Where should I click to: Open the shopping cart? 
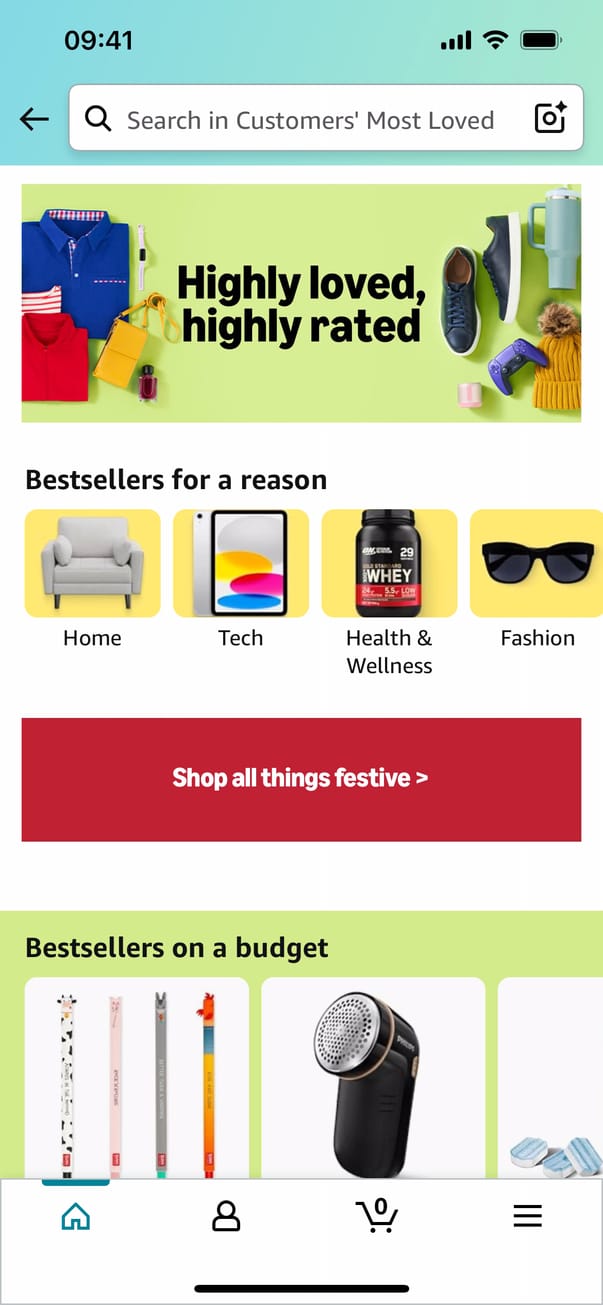click(x=377, y=1217)
